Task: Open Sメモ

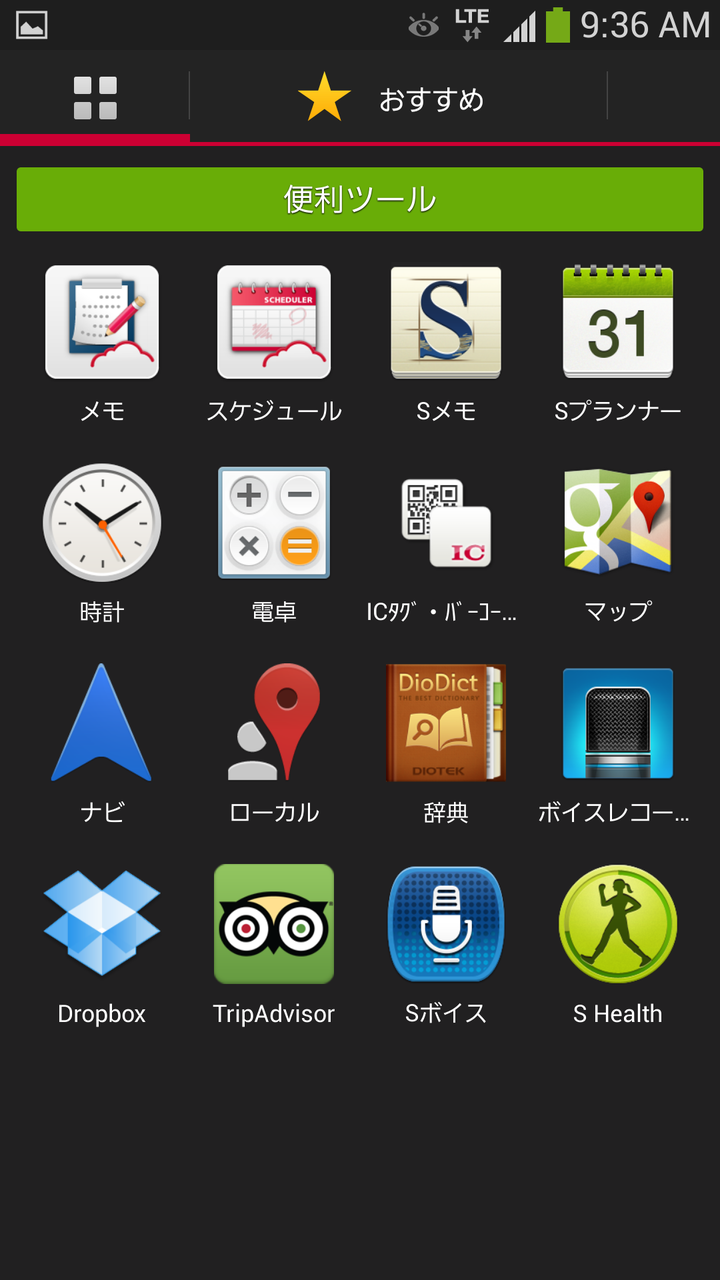Action: tap(446, 323)
